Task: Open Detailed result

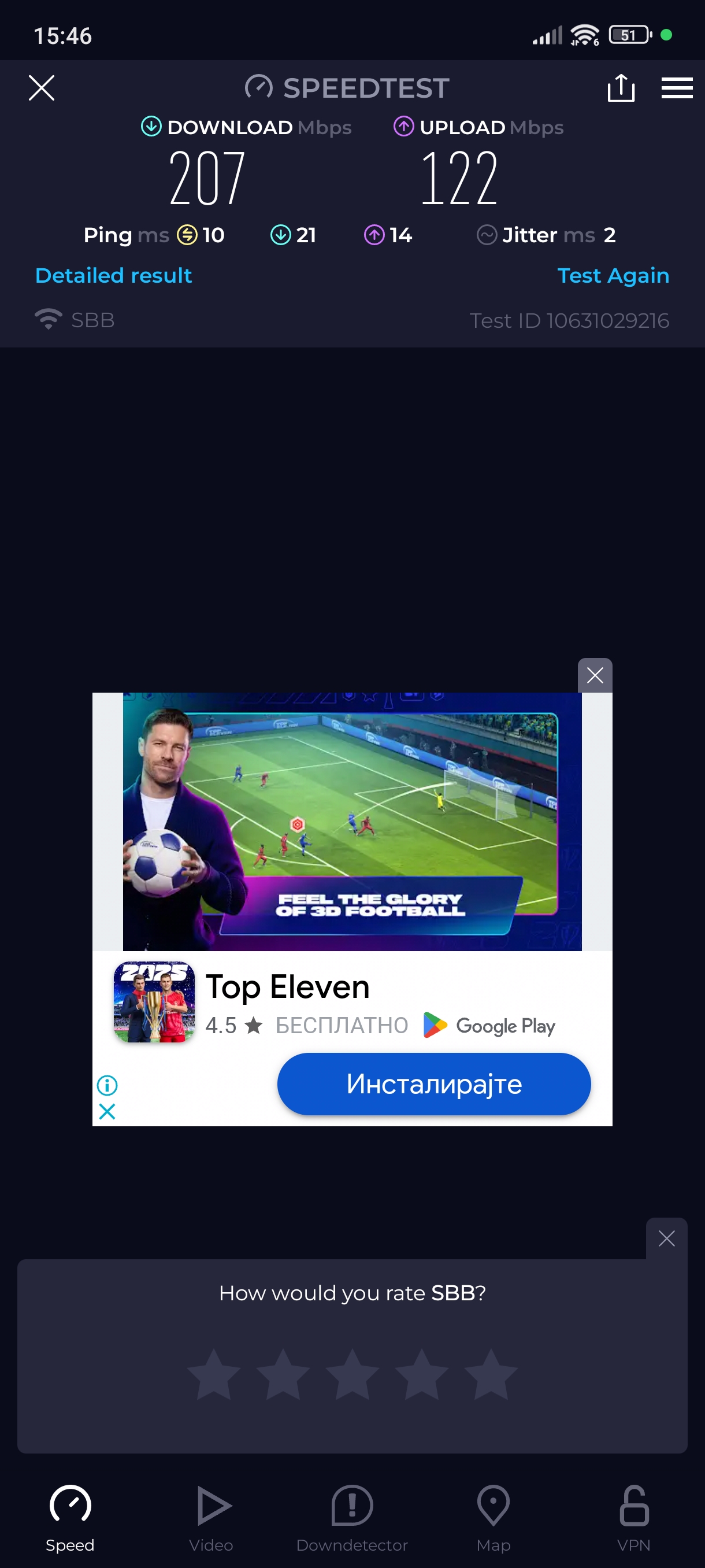Action: (114, 275)
